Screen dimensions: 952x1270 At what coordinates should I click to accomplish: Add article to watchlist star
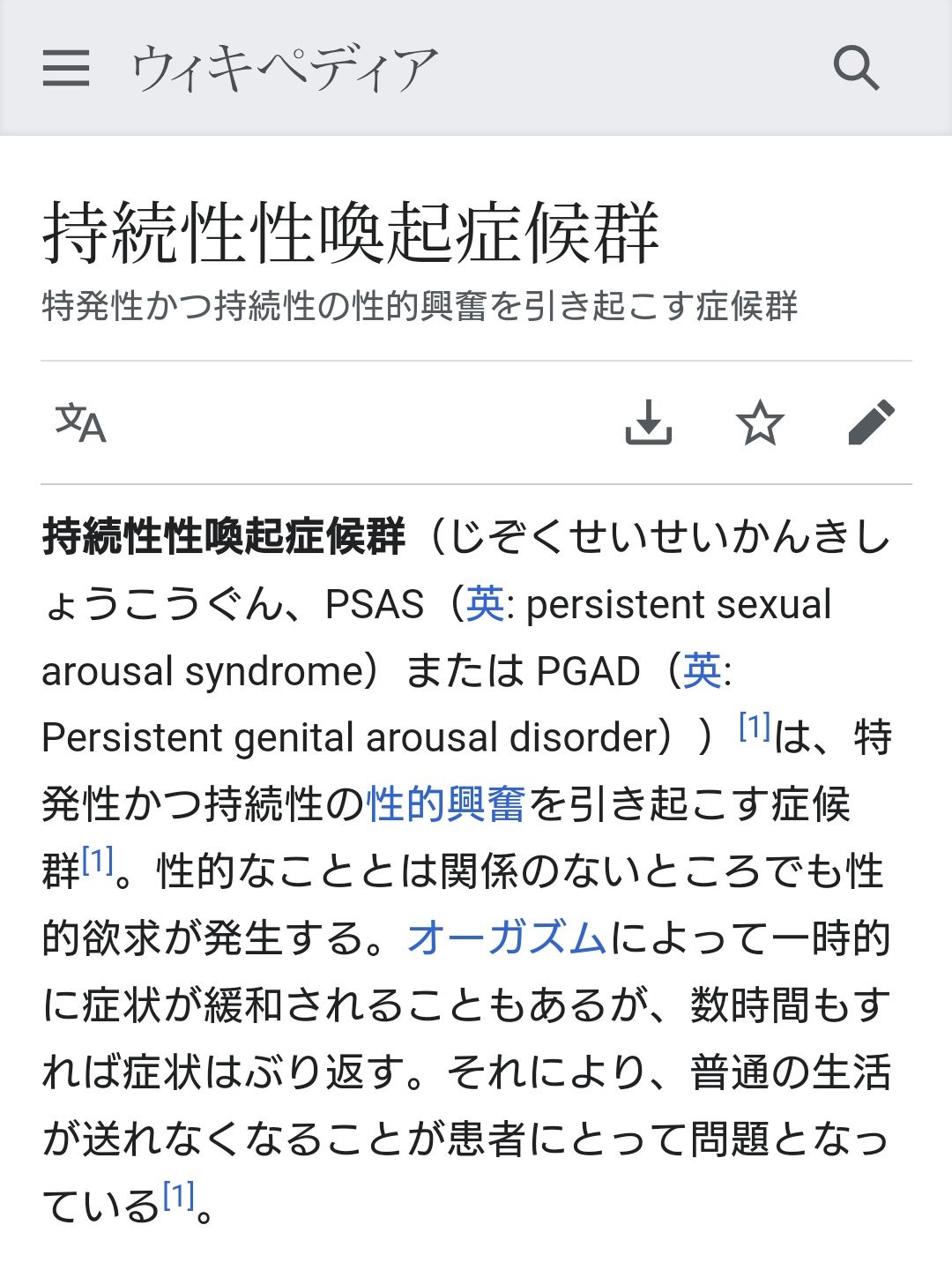click(760, 422)
